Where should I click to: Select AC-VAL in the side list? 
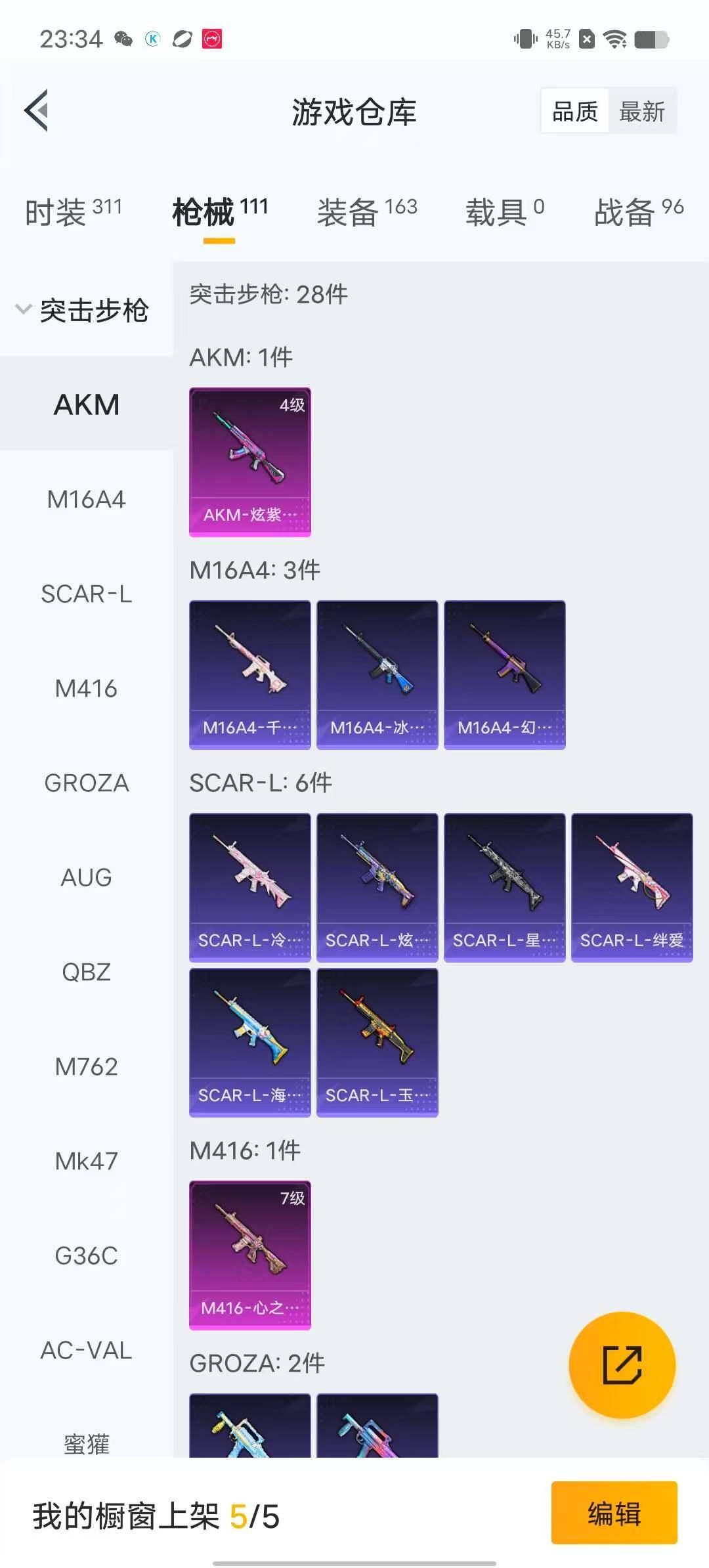pyautogui.click(x=86, y=1350)
